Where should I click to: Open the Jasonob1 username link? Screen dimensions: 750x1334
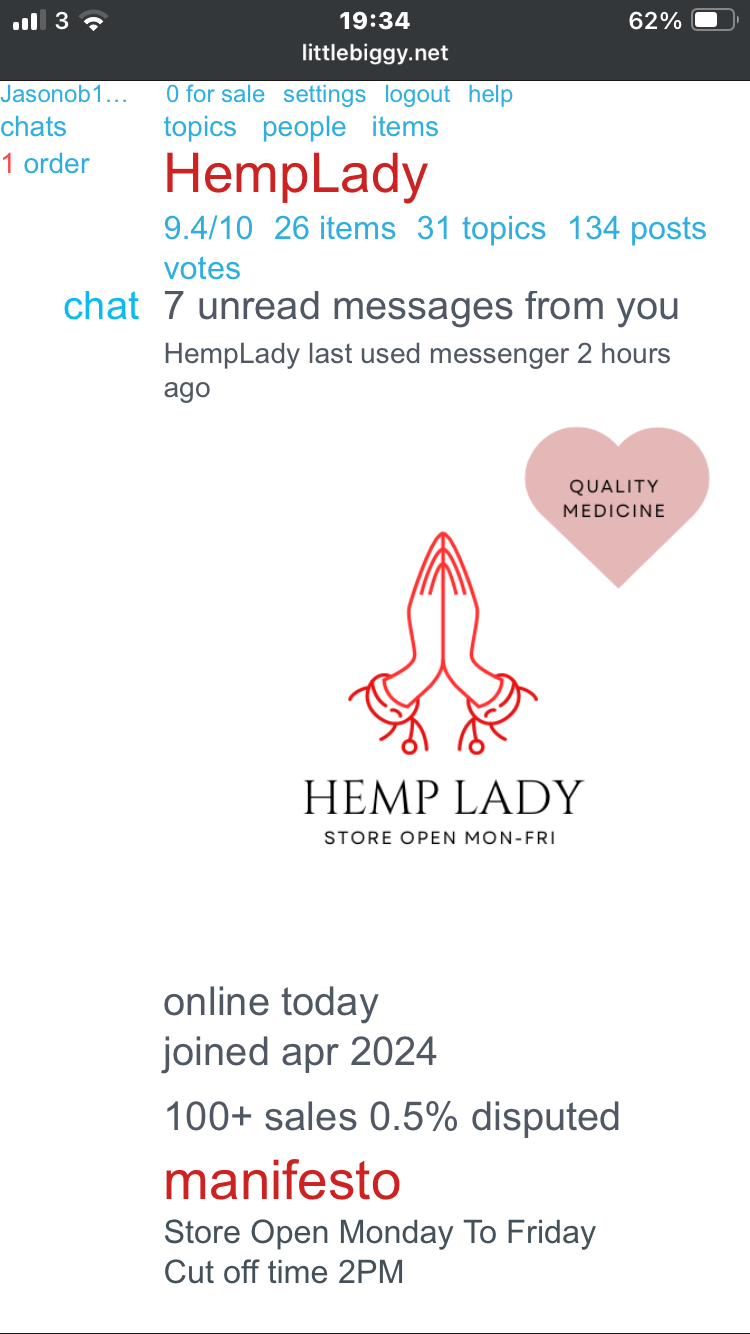click(64, 95)
